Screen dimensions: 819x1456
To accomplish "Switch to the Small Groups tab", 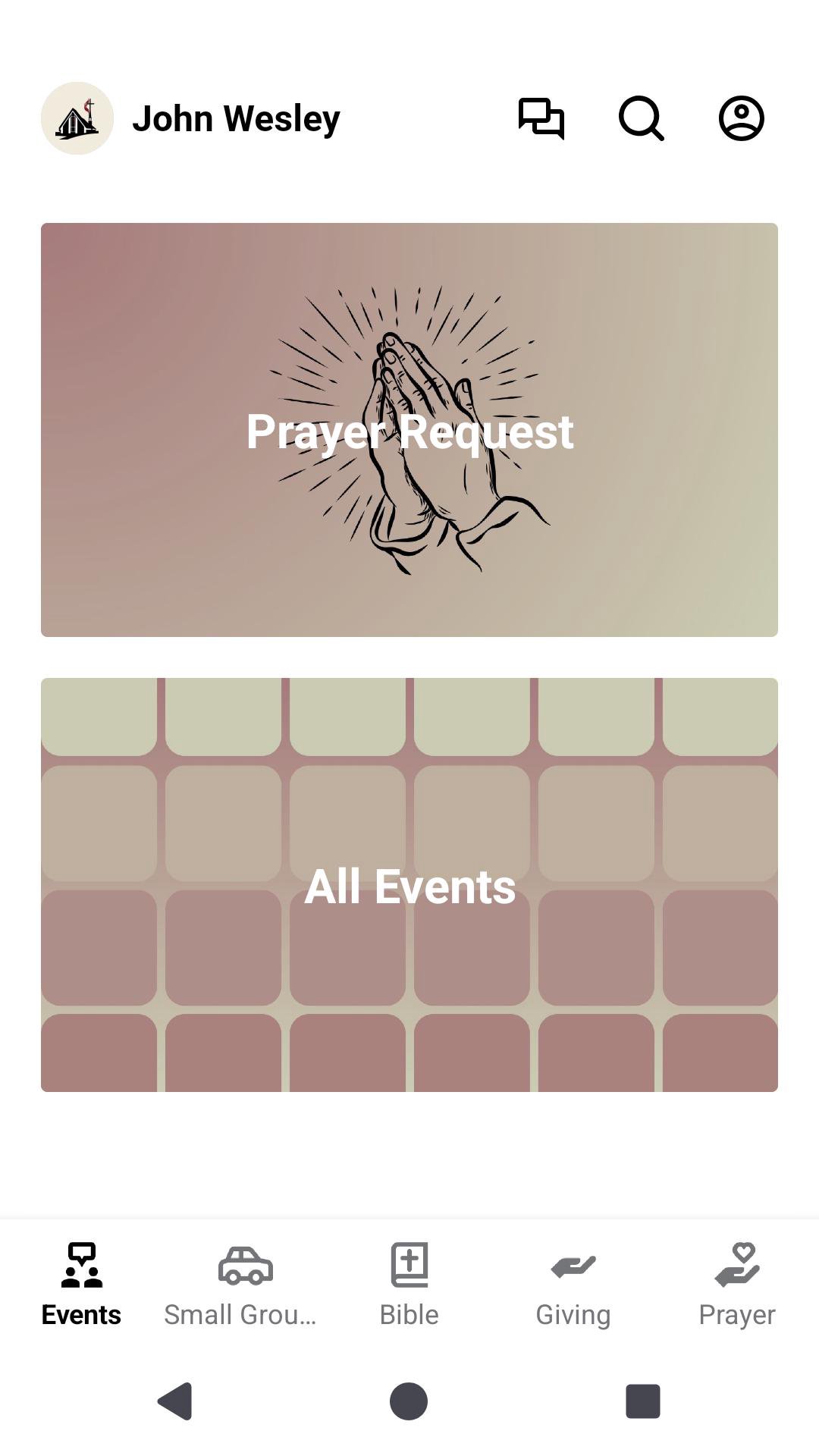I will tap(245, 1285).
